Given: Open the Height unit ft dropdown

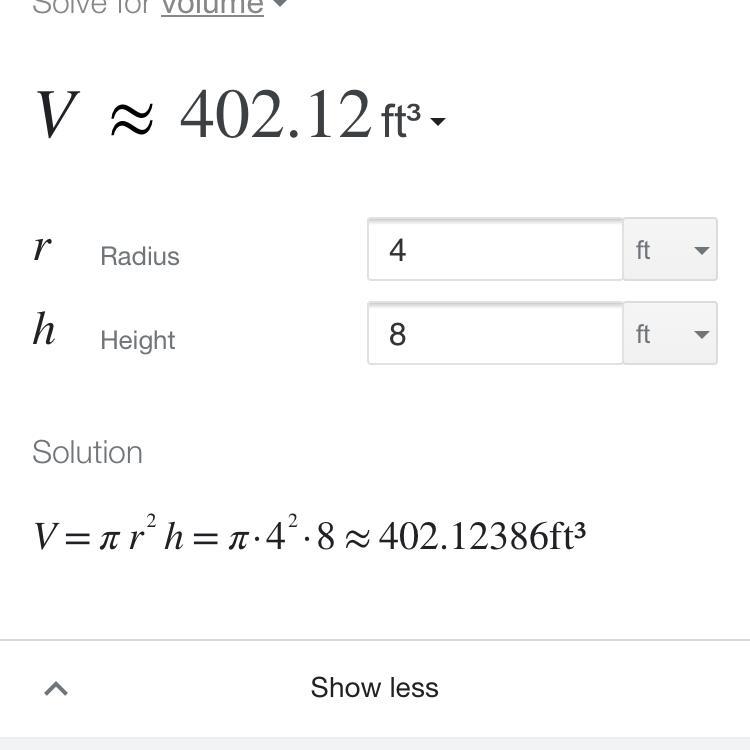Looking at the screenshot, I should (x=670, y=333).
